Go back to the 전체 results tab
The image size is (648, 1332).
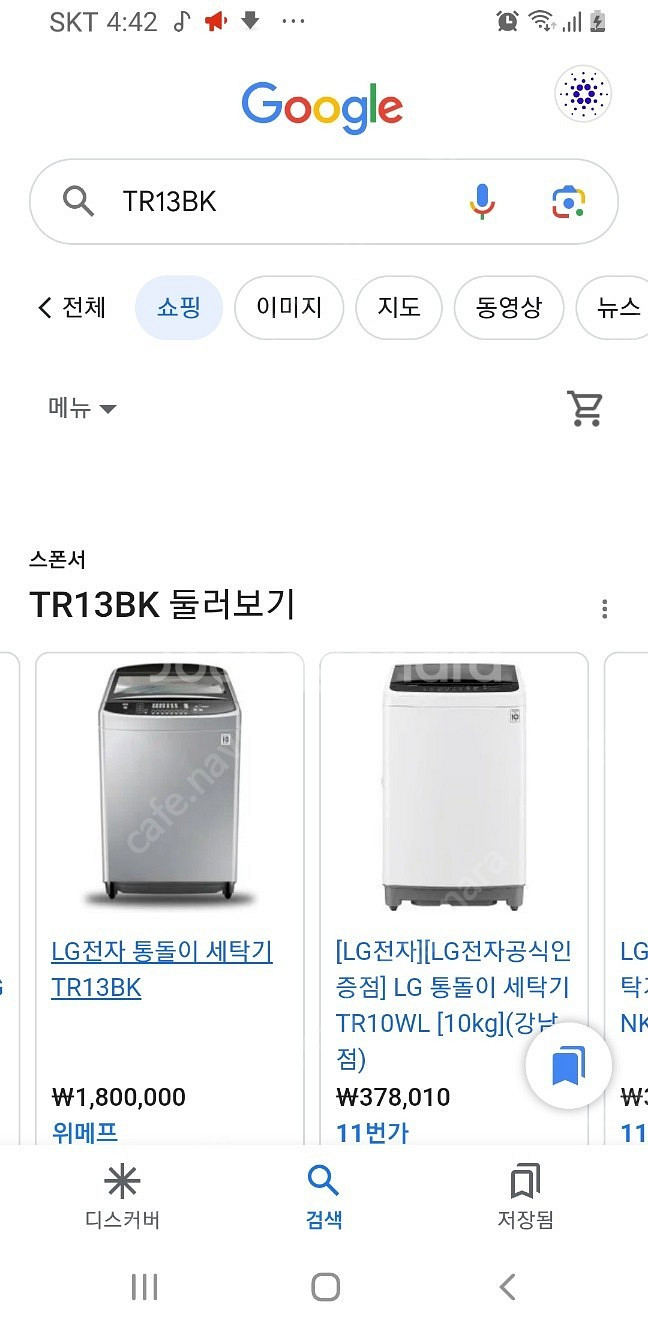[72, 307]
